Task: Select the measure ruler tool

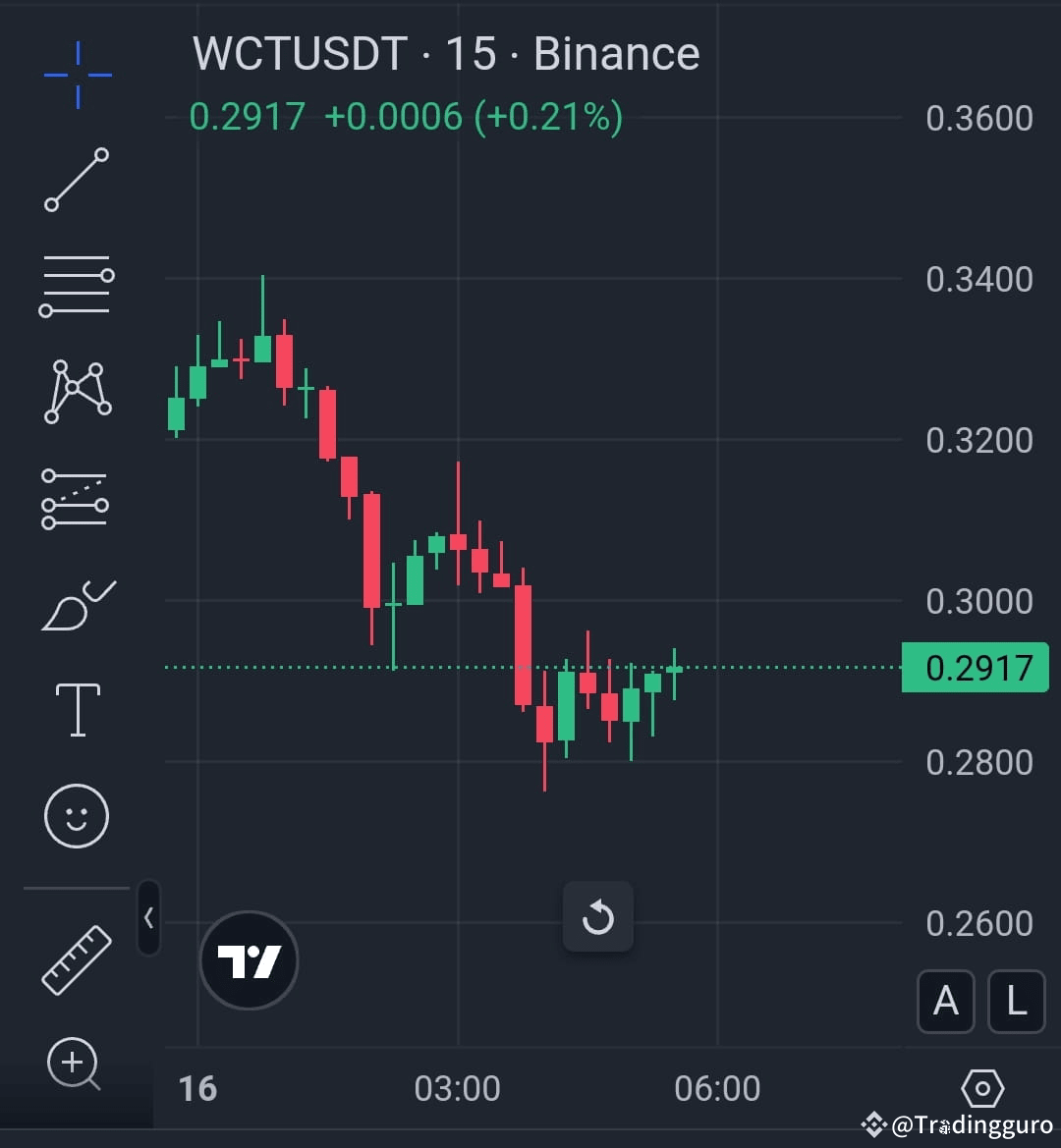Action: click(x=77, y=959)
